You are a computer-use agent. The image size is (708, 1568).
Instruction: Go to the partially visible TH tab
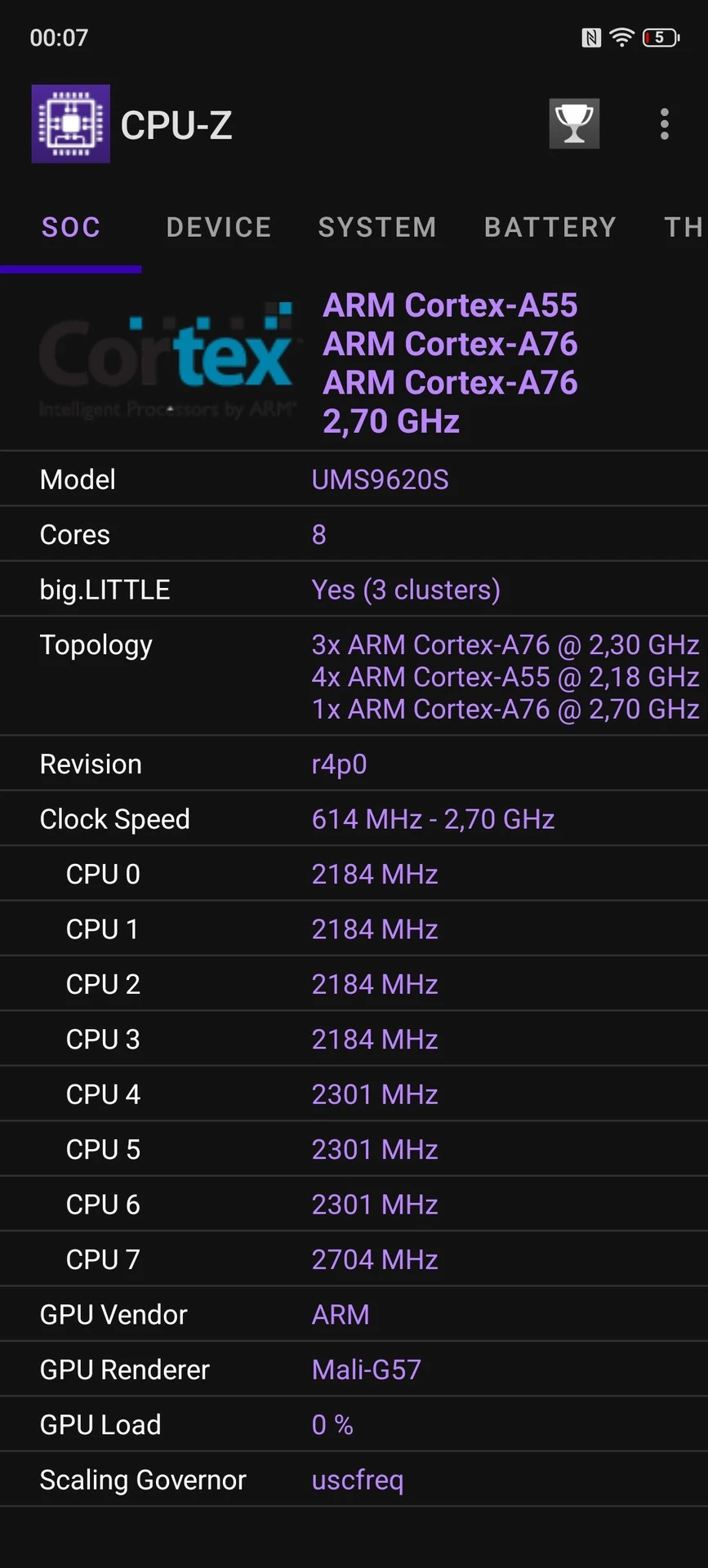[x=684, y=227]
